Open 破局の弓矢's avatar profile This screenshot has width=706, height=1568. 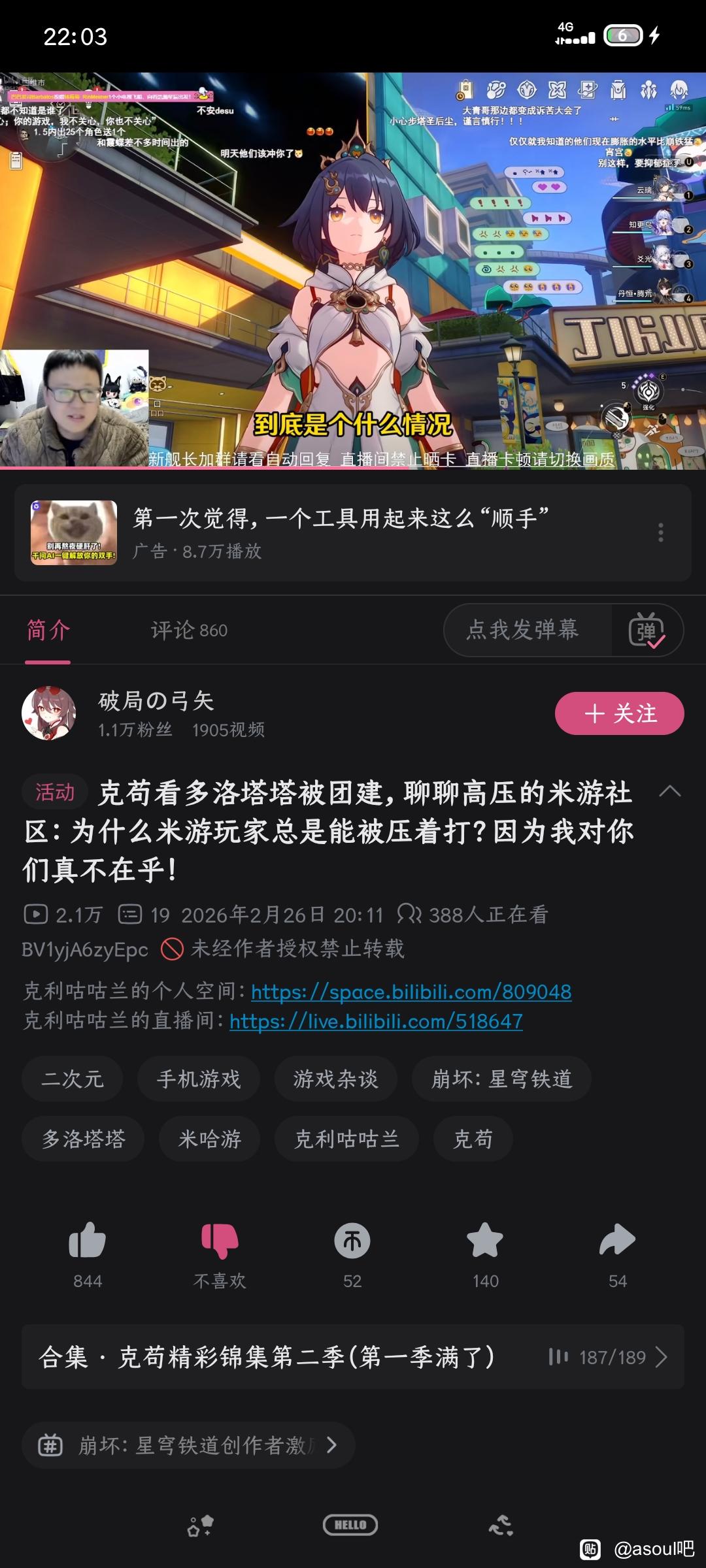point(49,713)
